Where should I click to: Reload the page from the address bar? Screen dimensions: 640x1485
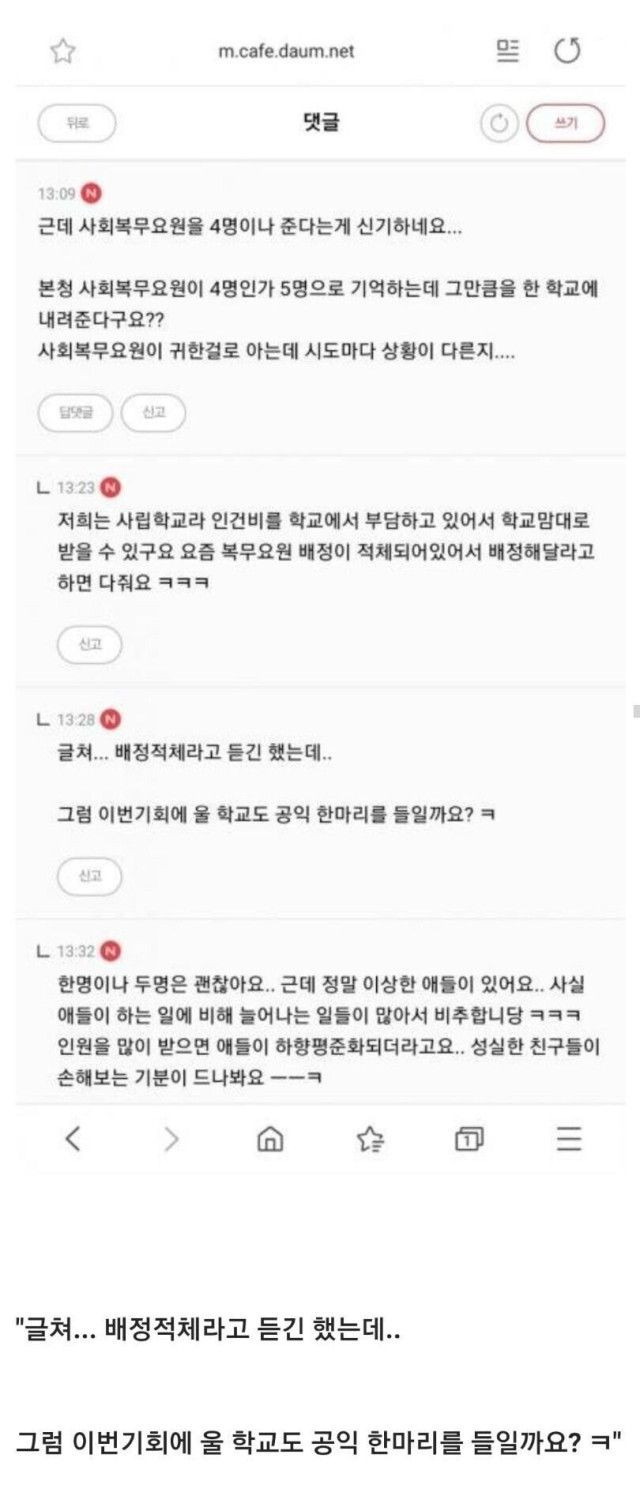[567, 51]
